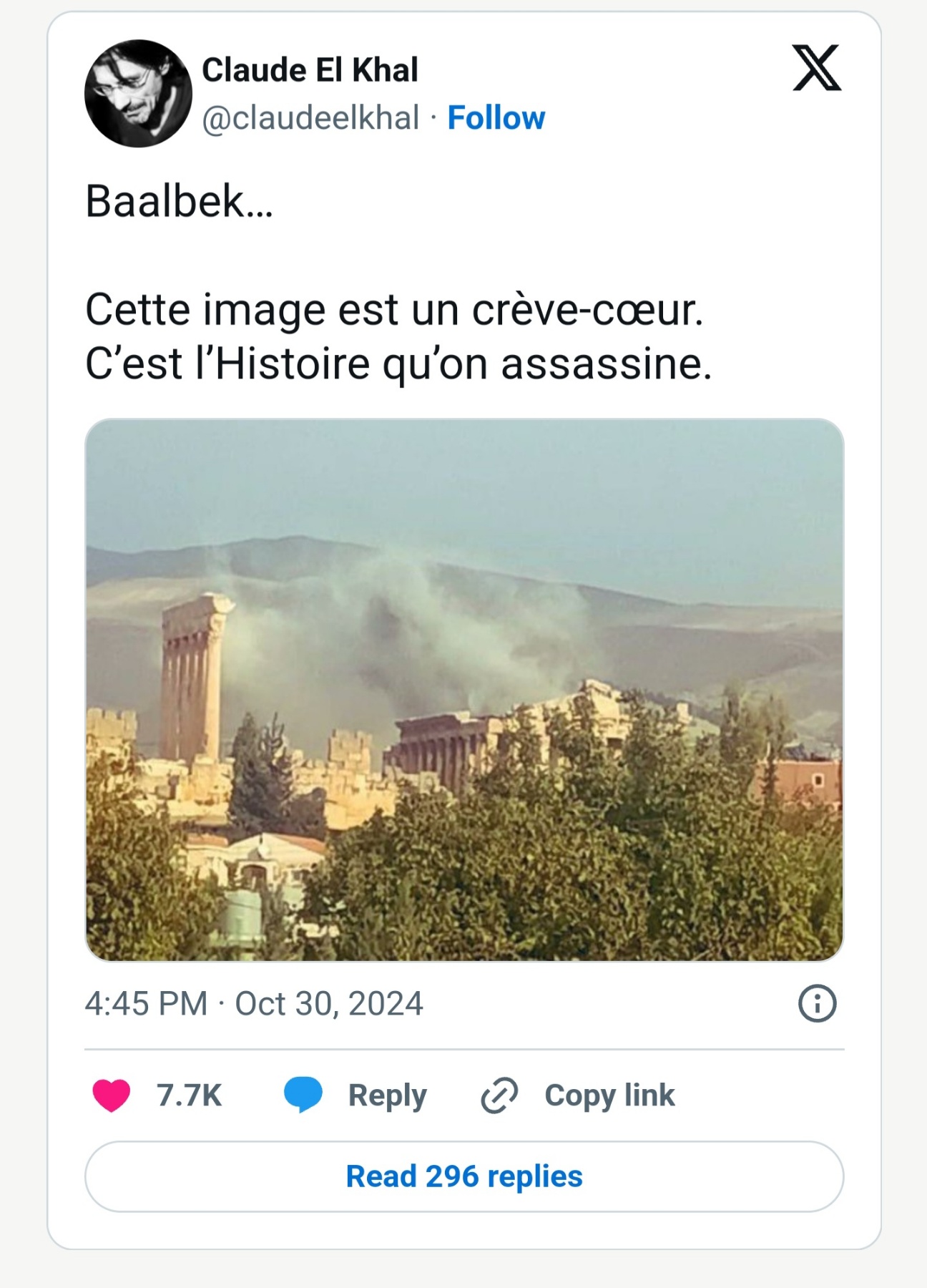Image resolution: width=927 pixels, height=1288 pixels.
Task: Open the 4:45 PM Oct 30, 2024 timestamp
Action: (x=254, y=1003)
